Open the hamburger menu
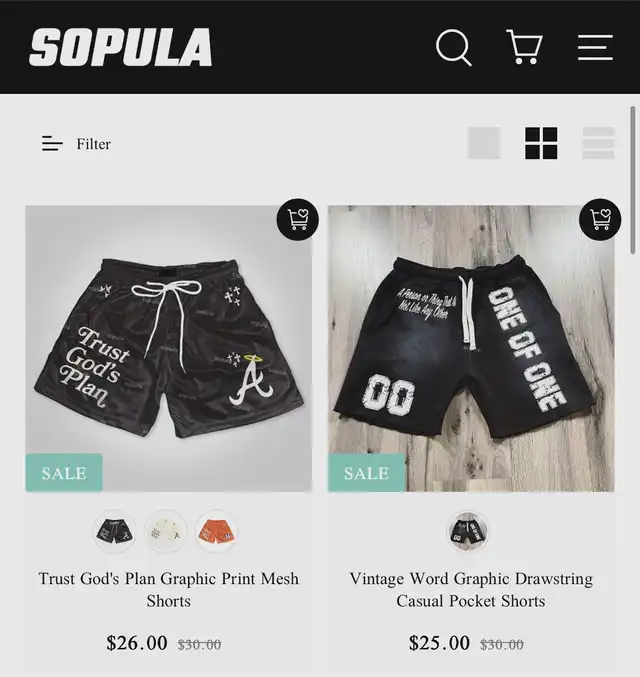The height and width of the screenshot is (677, 640). (x=595, y=47)
